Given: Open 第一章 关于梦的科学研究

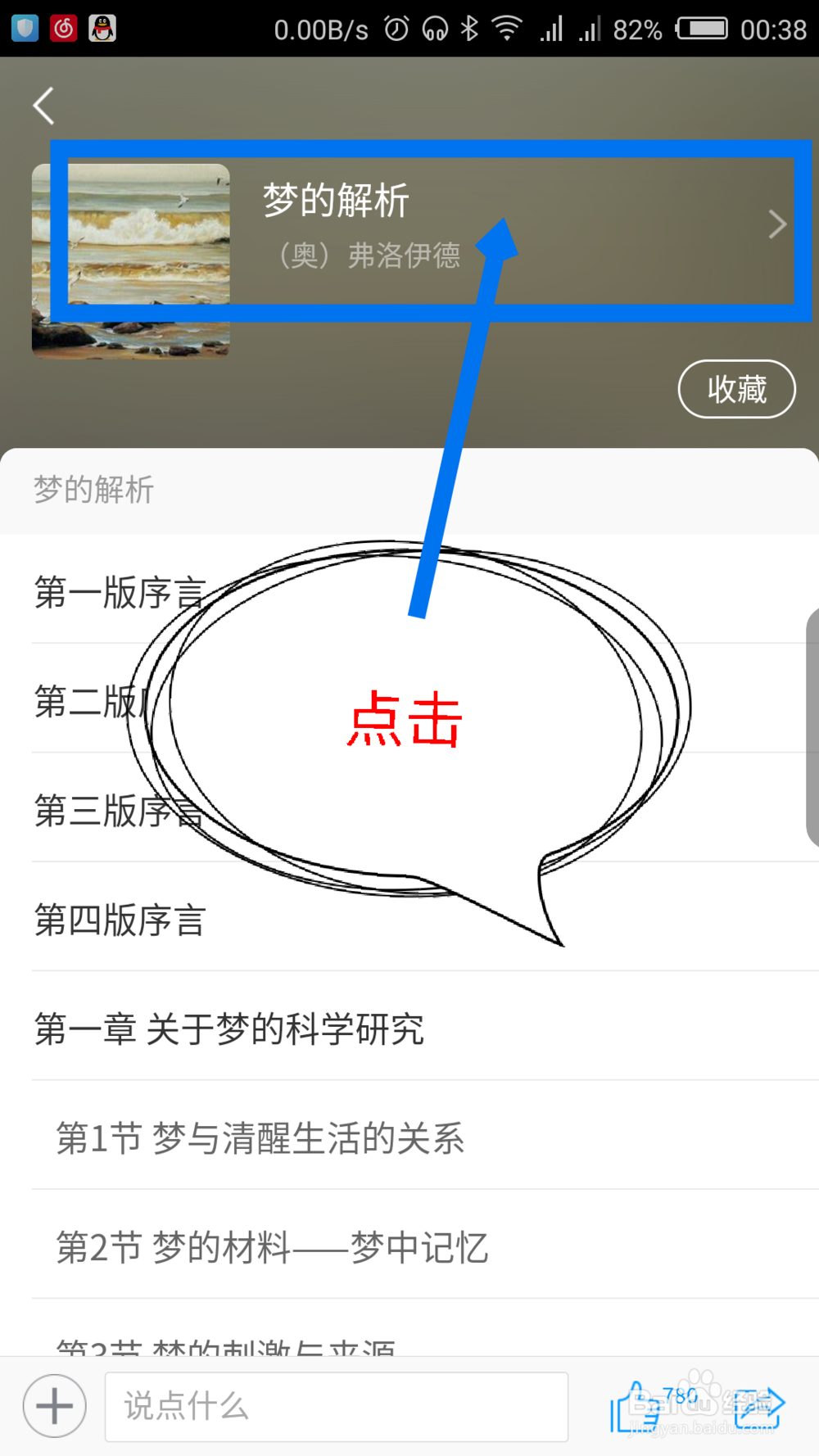Looking at the screenshot, I should pos(229,1030).
